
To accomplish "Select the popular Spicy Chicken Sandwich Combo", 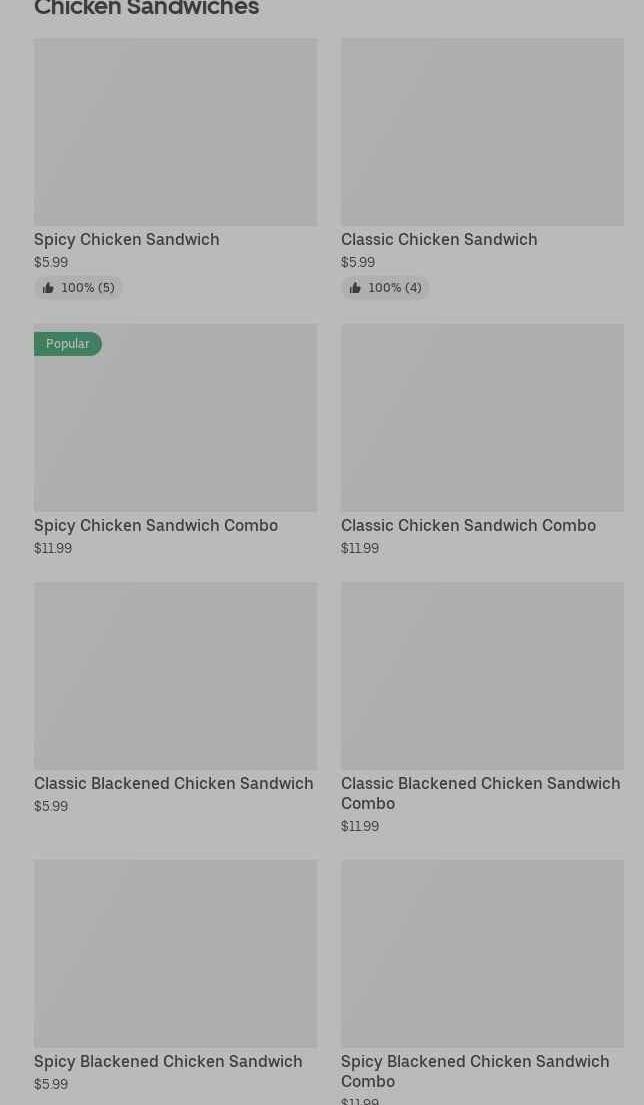I will [175, 440].
